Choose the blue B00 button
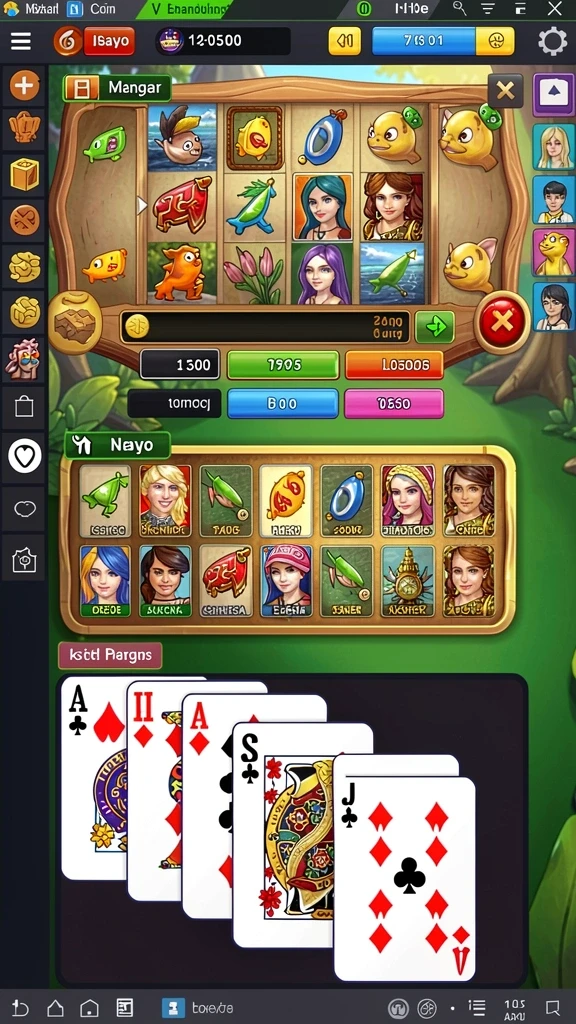576x1024 pixels. coord(283,404)
